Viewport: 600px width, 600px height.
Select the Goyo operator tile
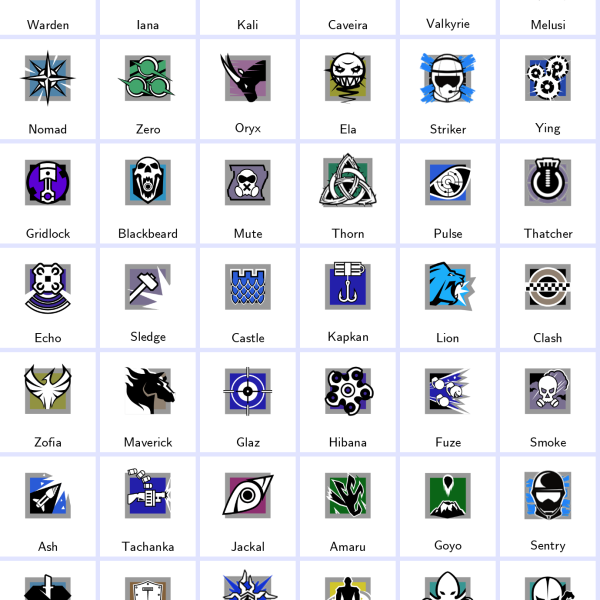[x=448, y=504]
